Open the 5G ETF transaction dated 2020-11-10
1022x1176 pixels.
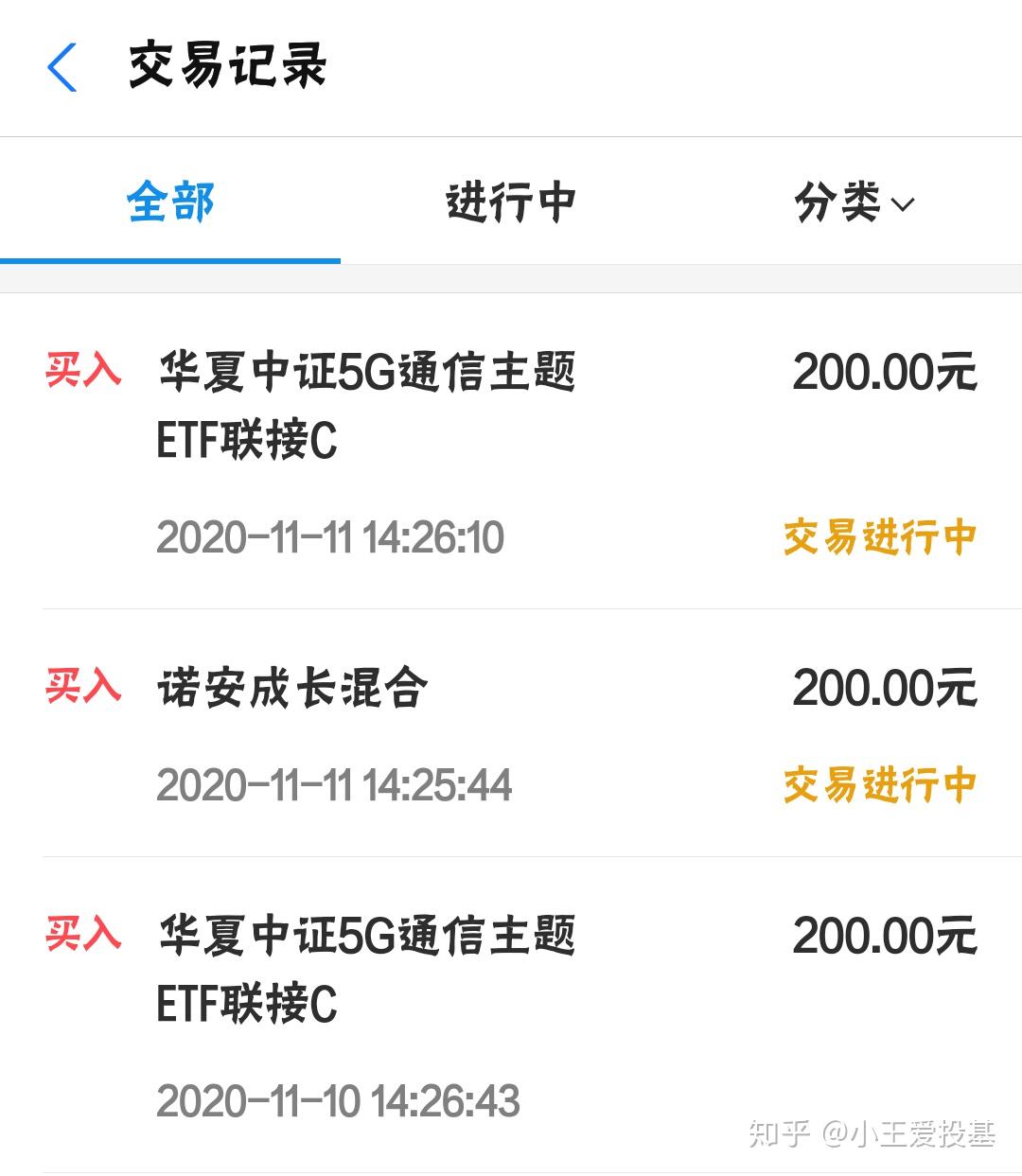coord(369,974)
